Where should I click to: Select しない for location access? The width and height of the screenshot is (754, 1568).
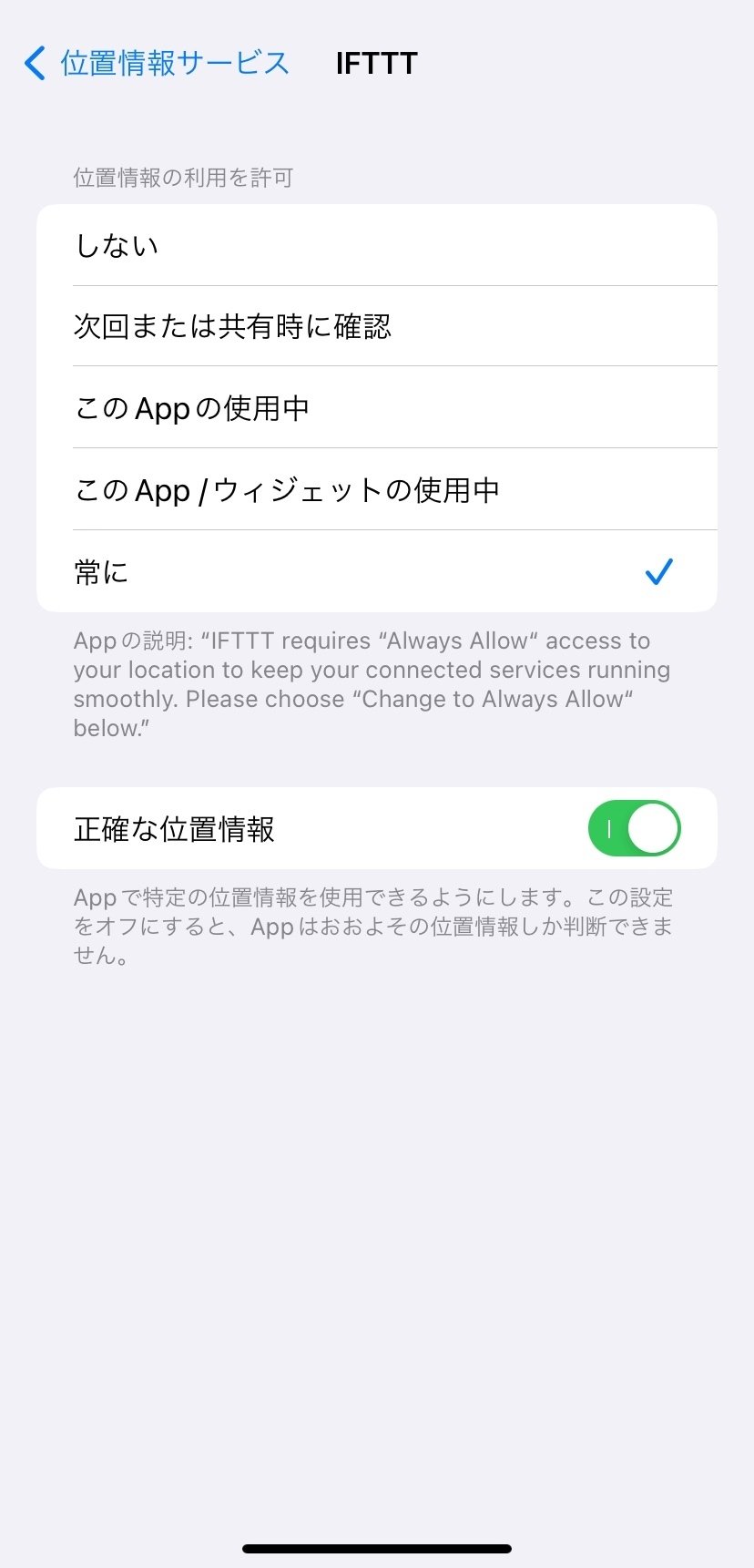[x=377, y=245]
